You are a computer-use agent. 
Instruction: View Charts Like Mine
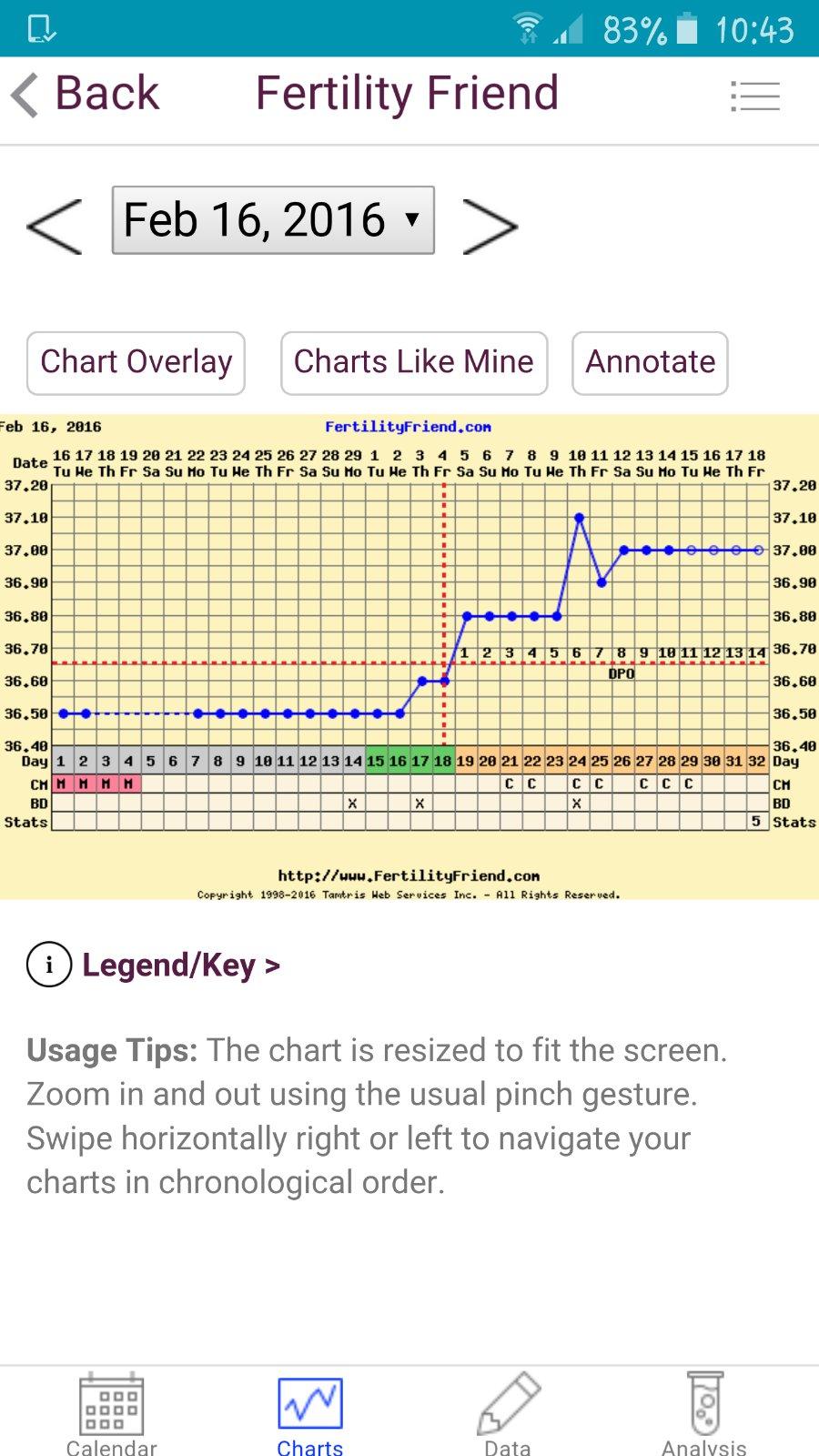(414, 362)
